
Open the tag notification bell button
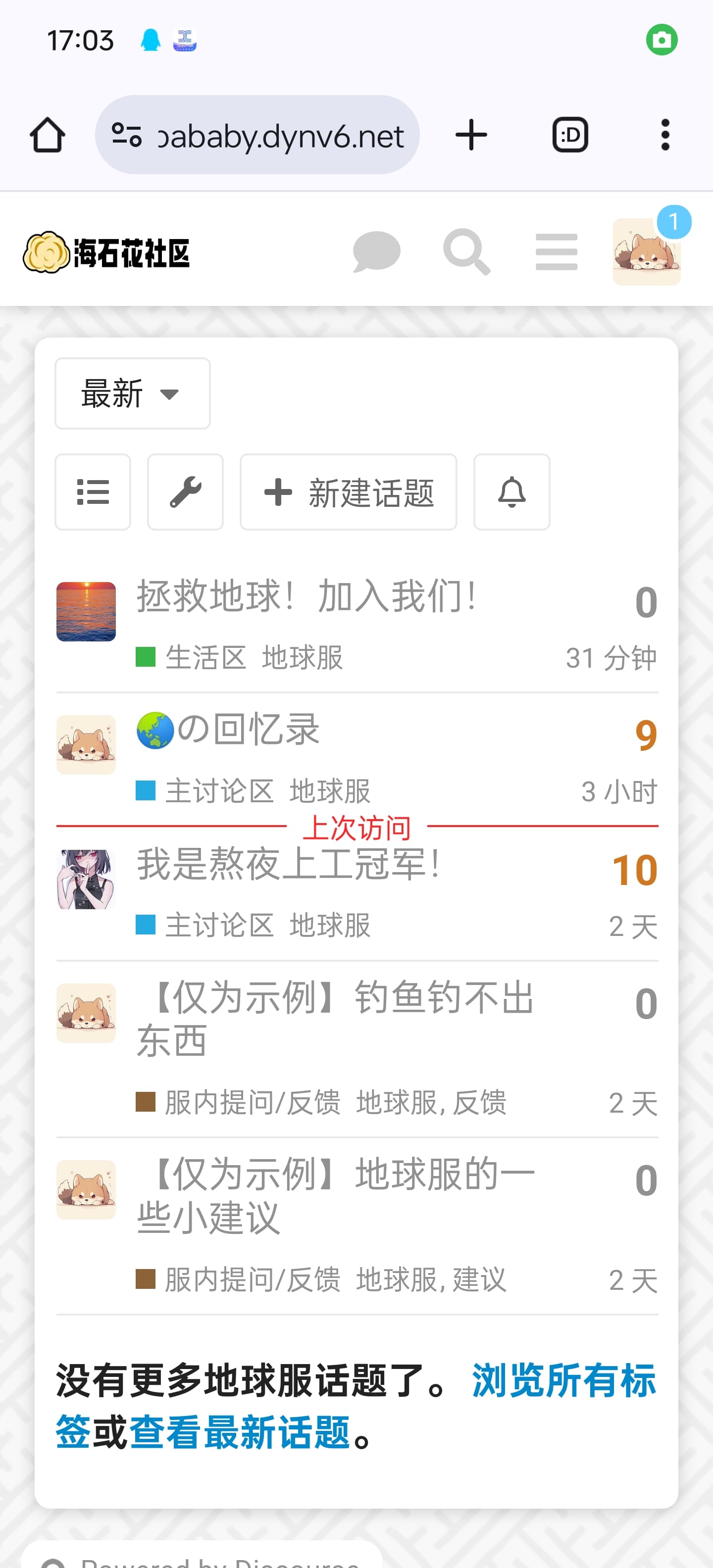coord(511,492)
